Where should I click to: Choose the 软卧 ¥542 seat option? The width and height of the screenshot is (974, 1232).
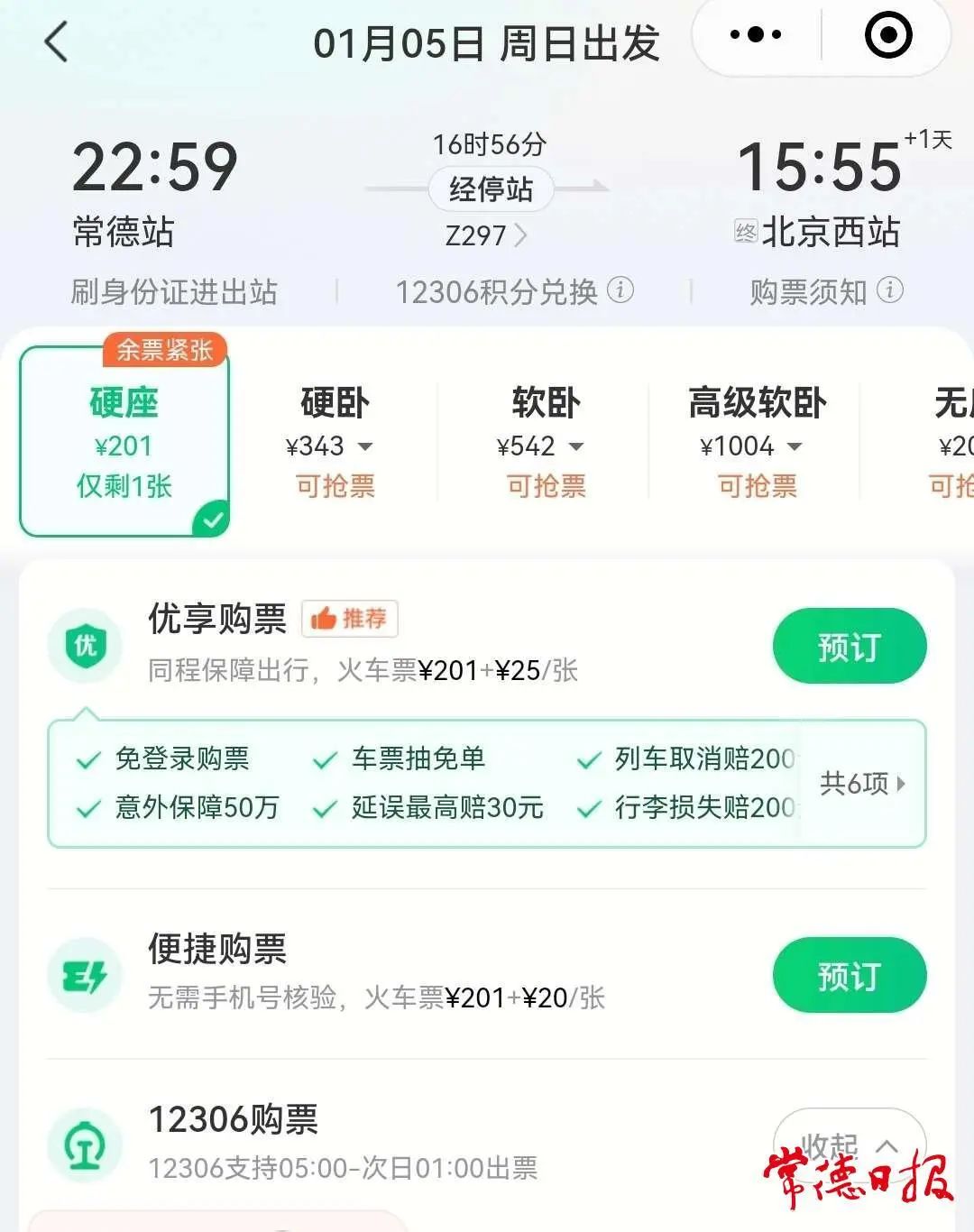coord(545,442)
